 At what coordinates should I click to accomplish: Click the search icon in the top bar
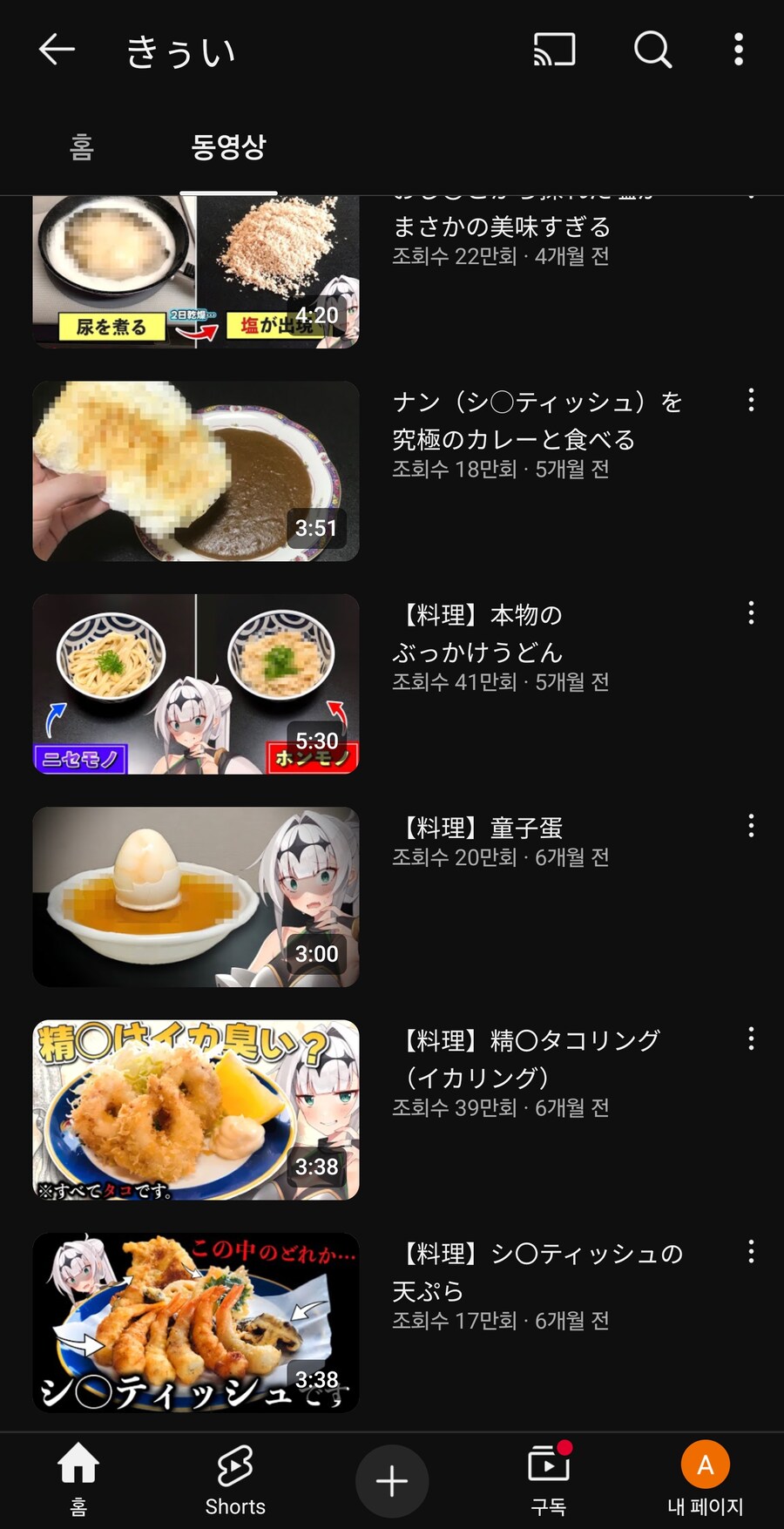coord(652,50)
